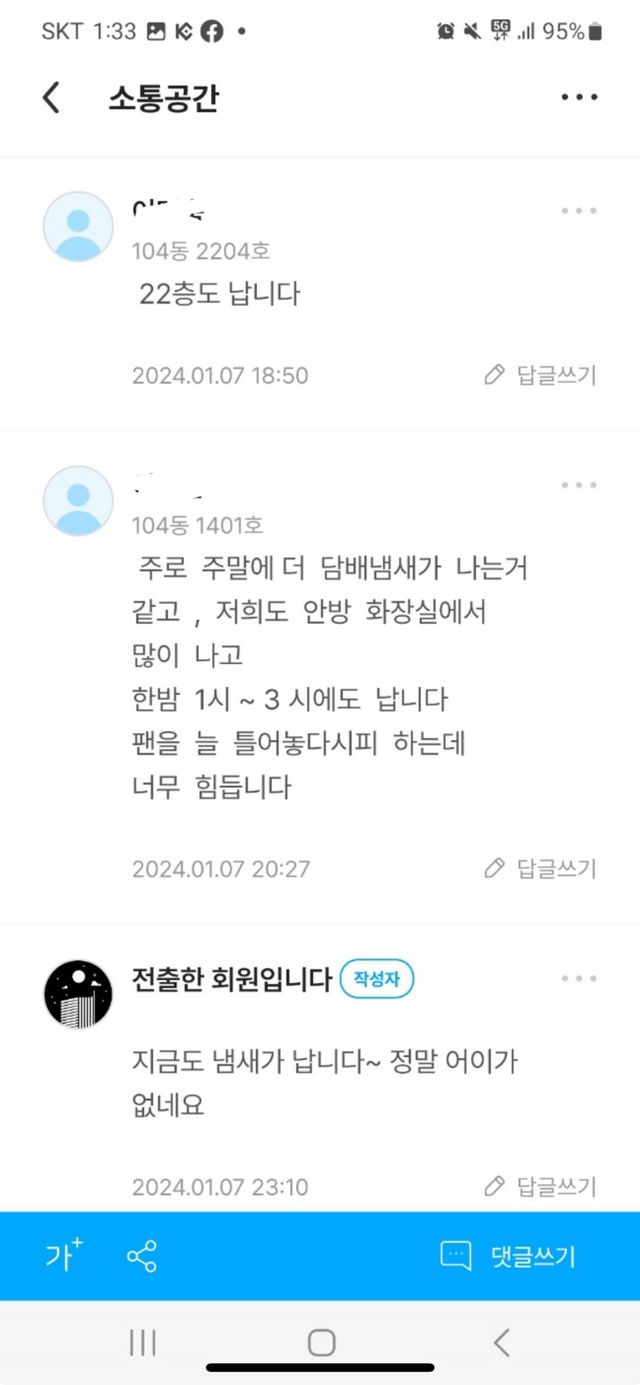Reply to the 전출한 회원입니다 comment
The image size is (640, 1385).
click(x=541, y=1187)
